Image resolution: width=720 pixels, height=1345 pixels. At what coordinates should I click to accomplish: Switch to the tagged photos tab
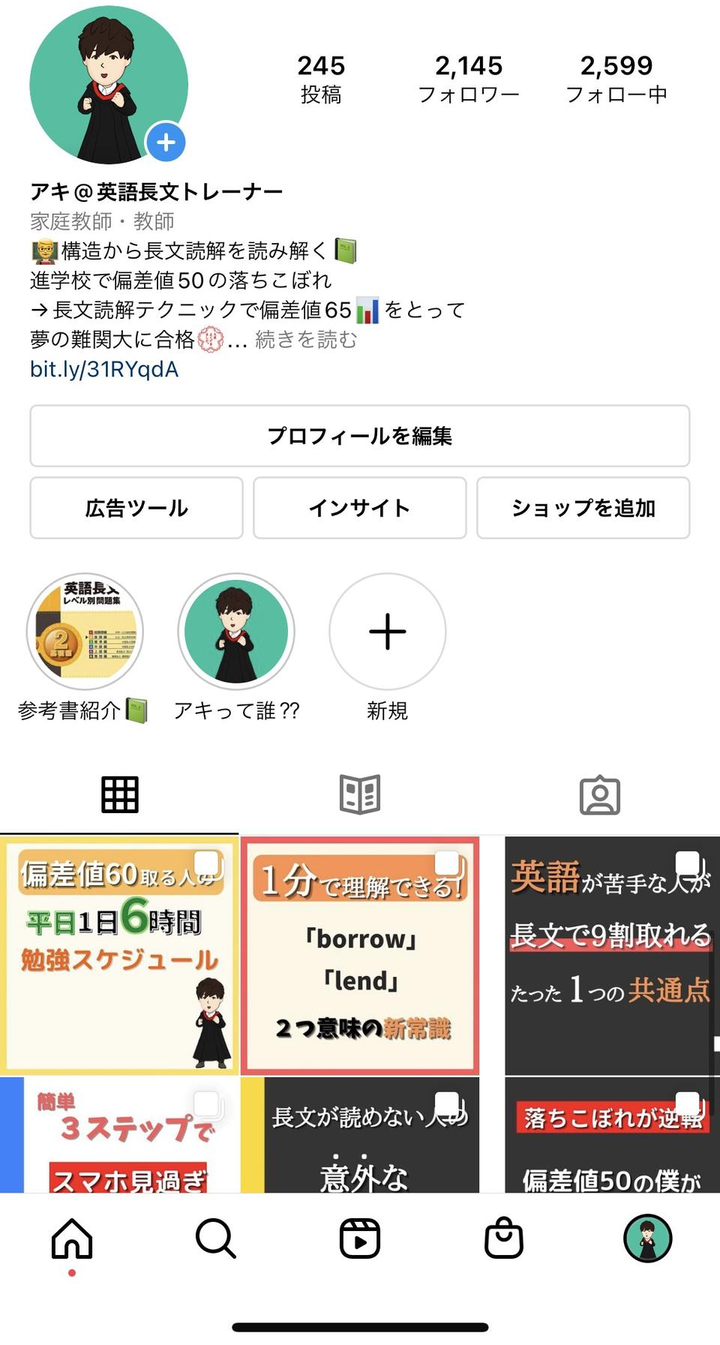pos(600,795)
